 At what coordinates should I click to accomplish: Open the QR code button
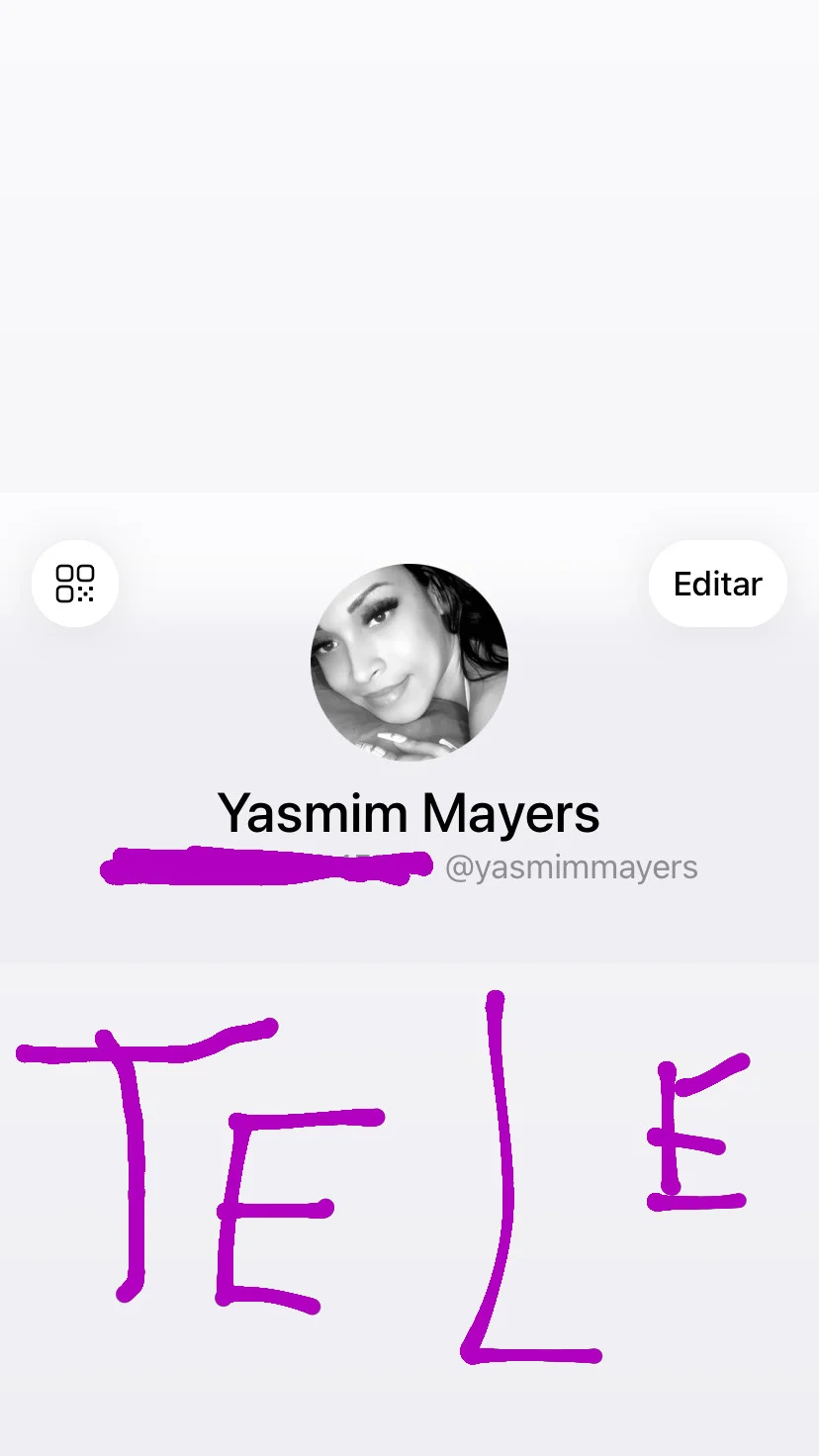click(75, 584)
